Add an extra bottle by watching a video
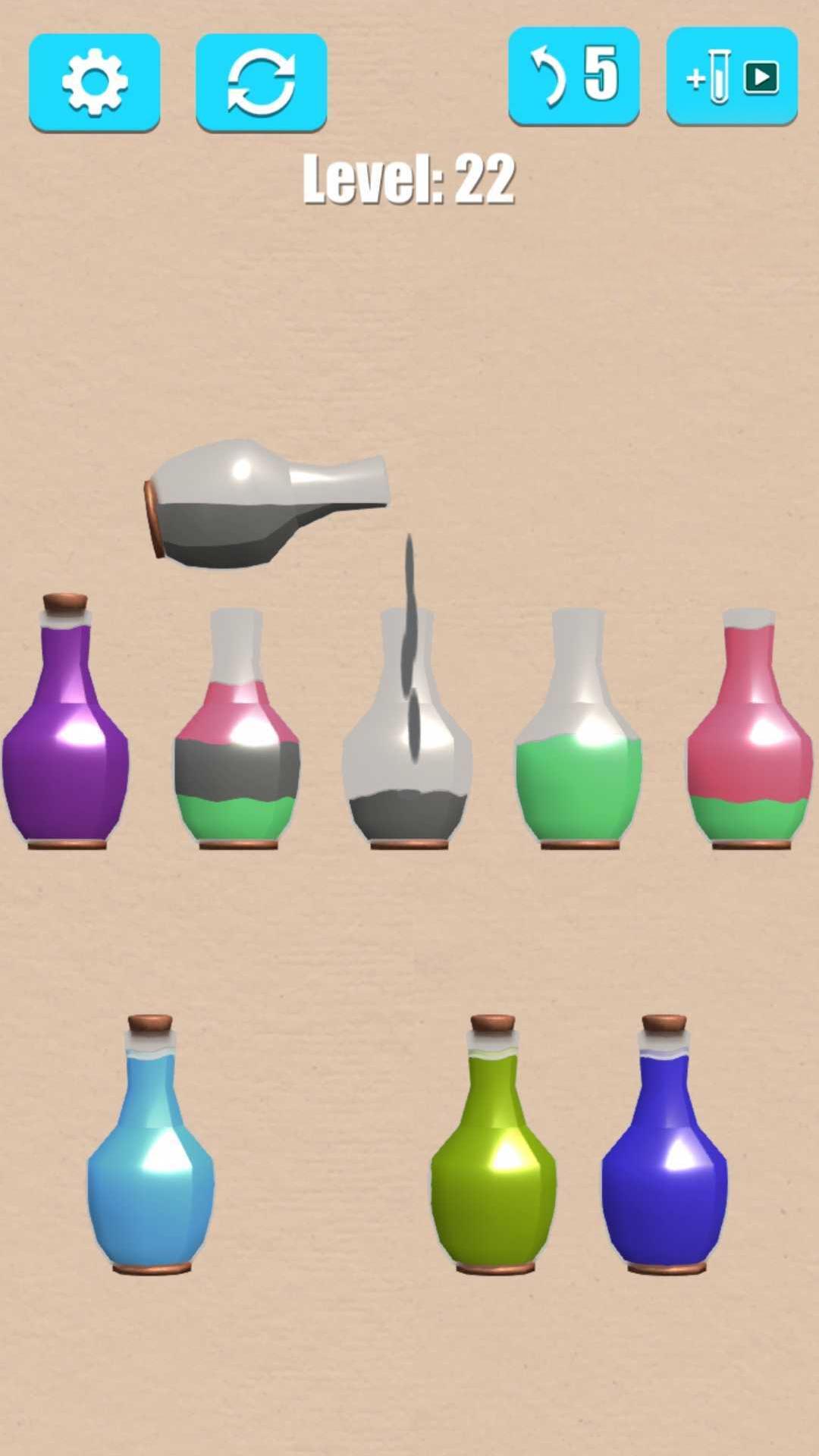819x1456 pixels. [732, 76]
